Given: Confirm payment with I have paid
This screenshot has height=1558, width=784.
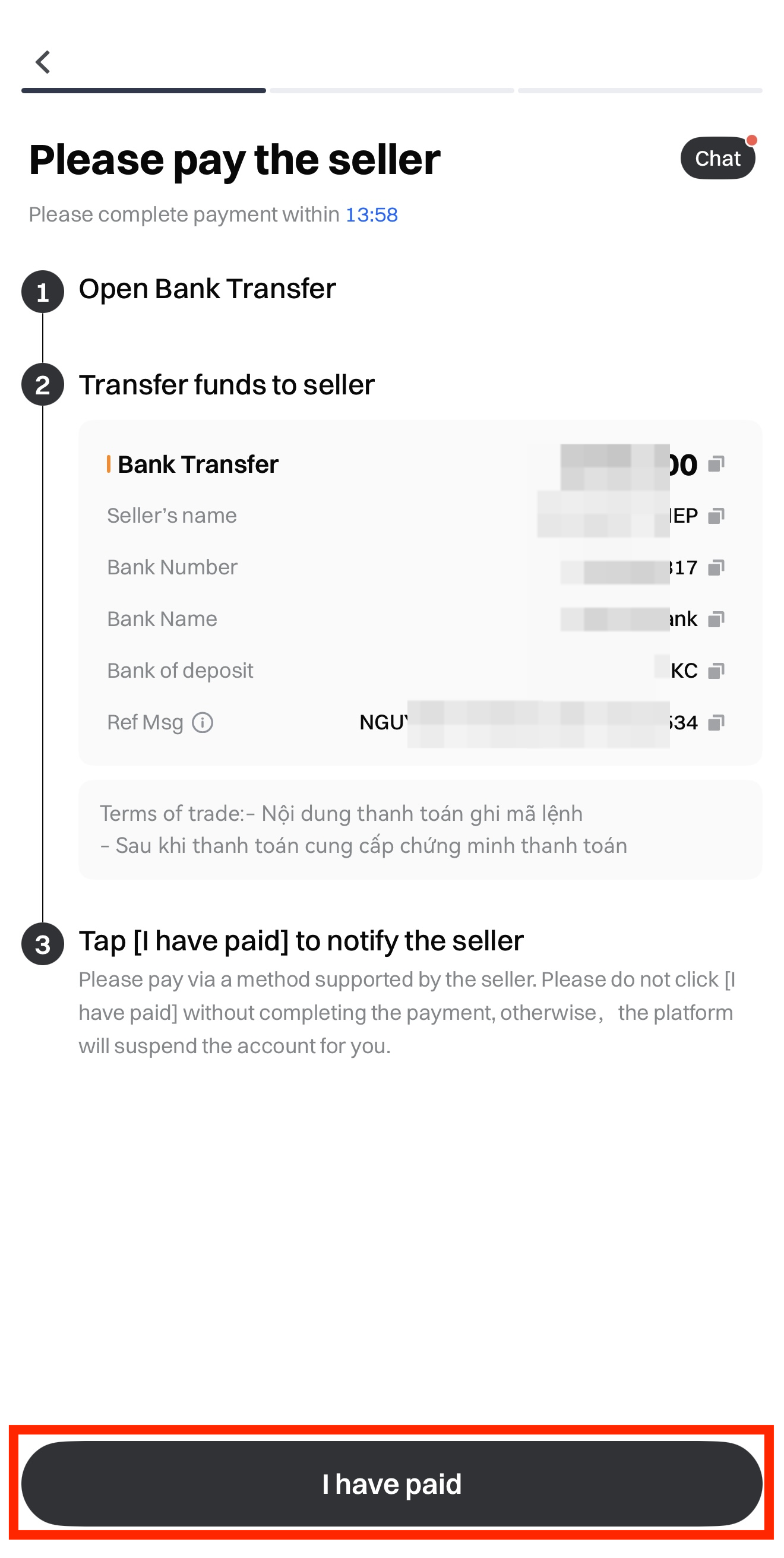Looking at the screenshot, I should (392, 1484).
